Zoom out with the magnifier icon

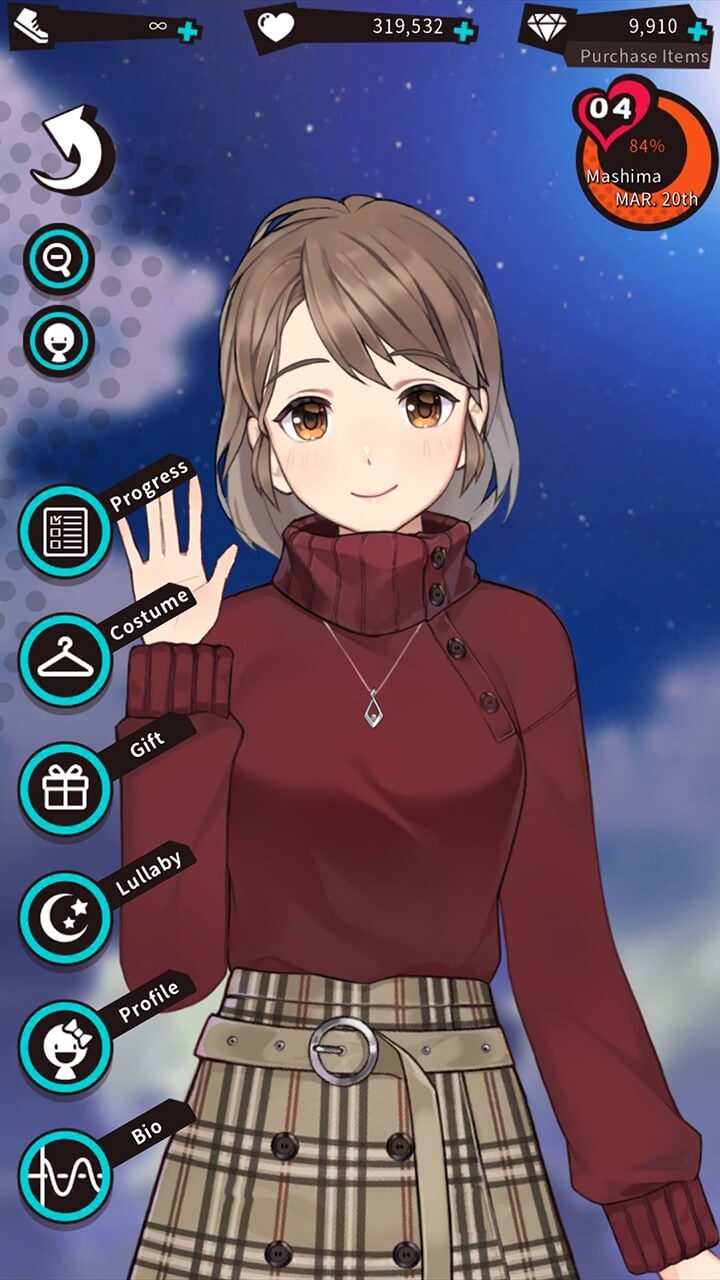pos(59,259)
